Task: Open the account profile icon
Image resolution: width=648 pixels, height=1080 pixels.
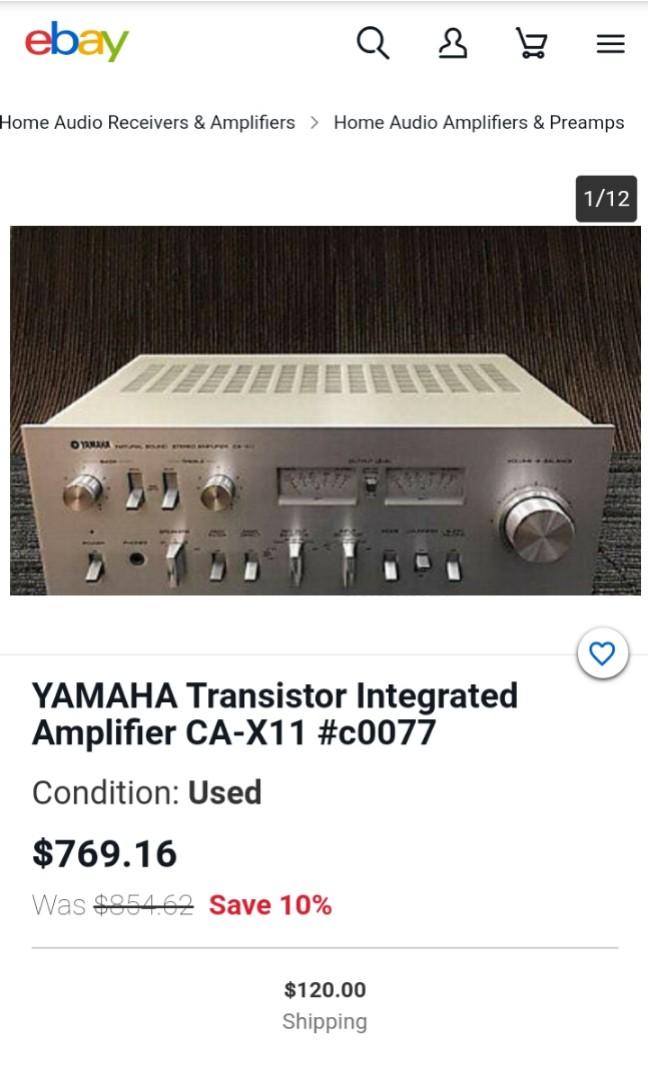Action: [453, 43]
